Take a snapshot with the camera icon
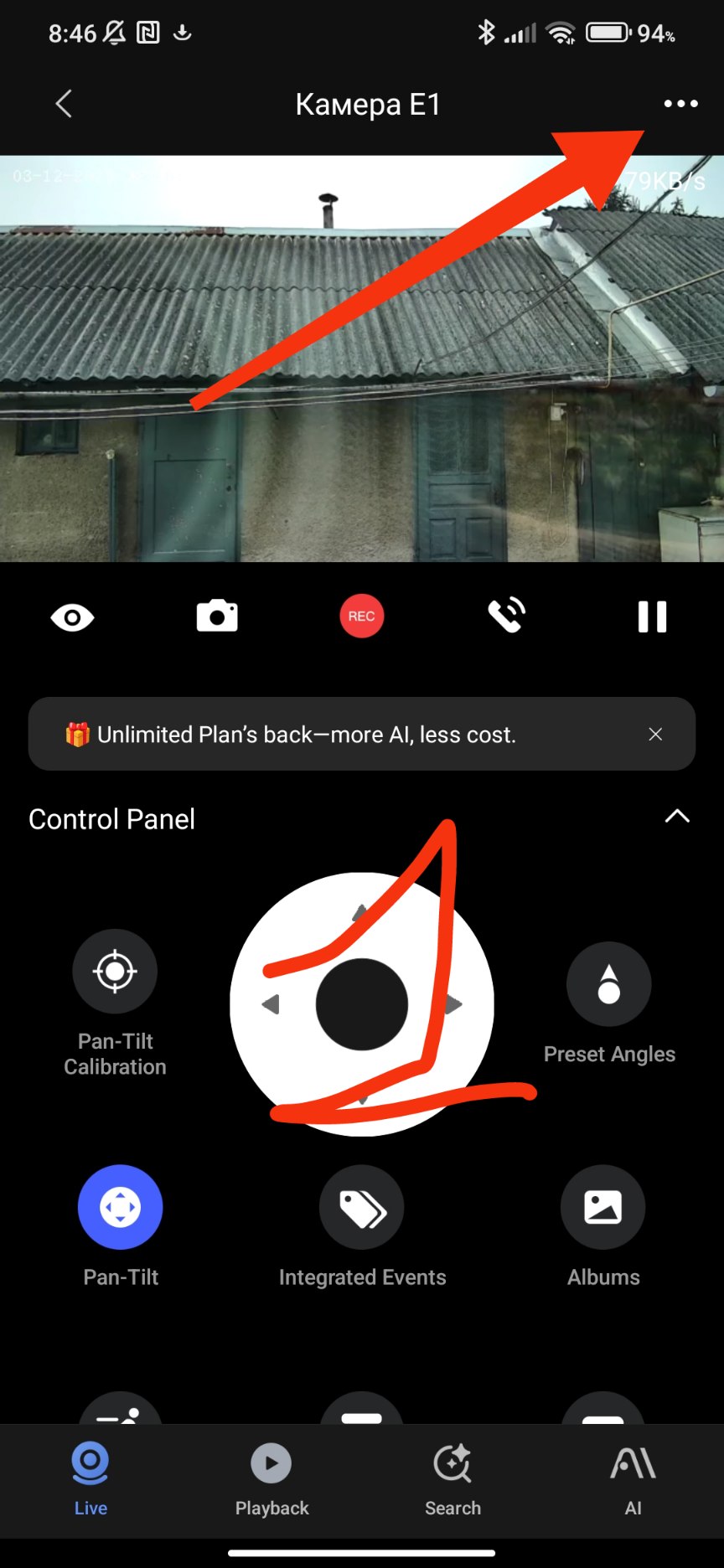 pos(217,616)
